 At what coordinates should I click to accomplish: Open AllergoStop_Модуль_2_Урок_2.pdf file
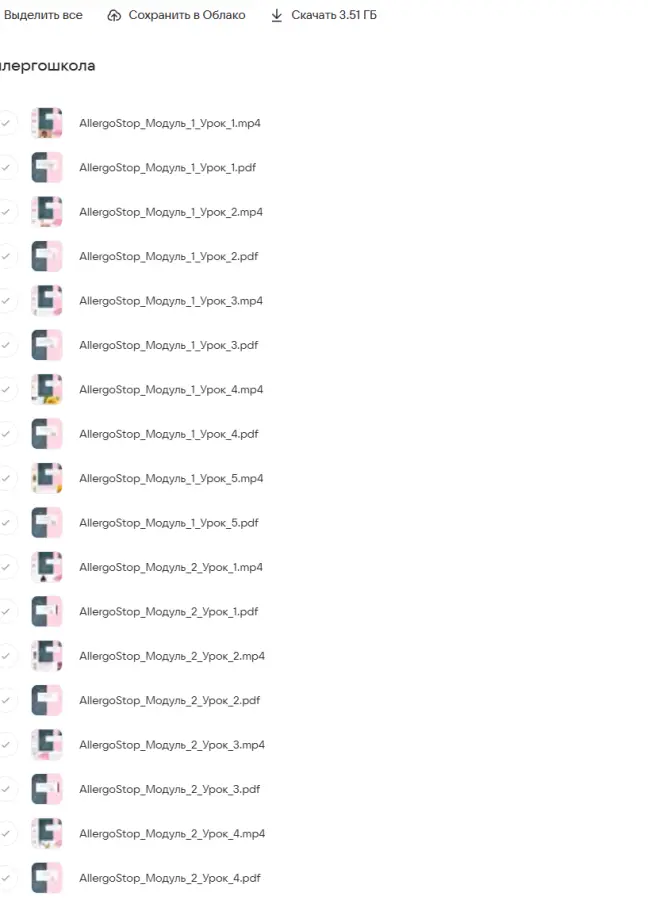[169, 700]
